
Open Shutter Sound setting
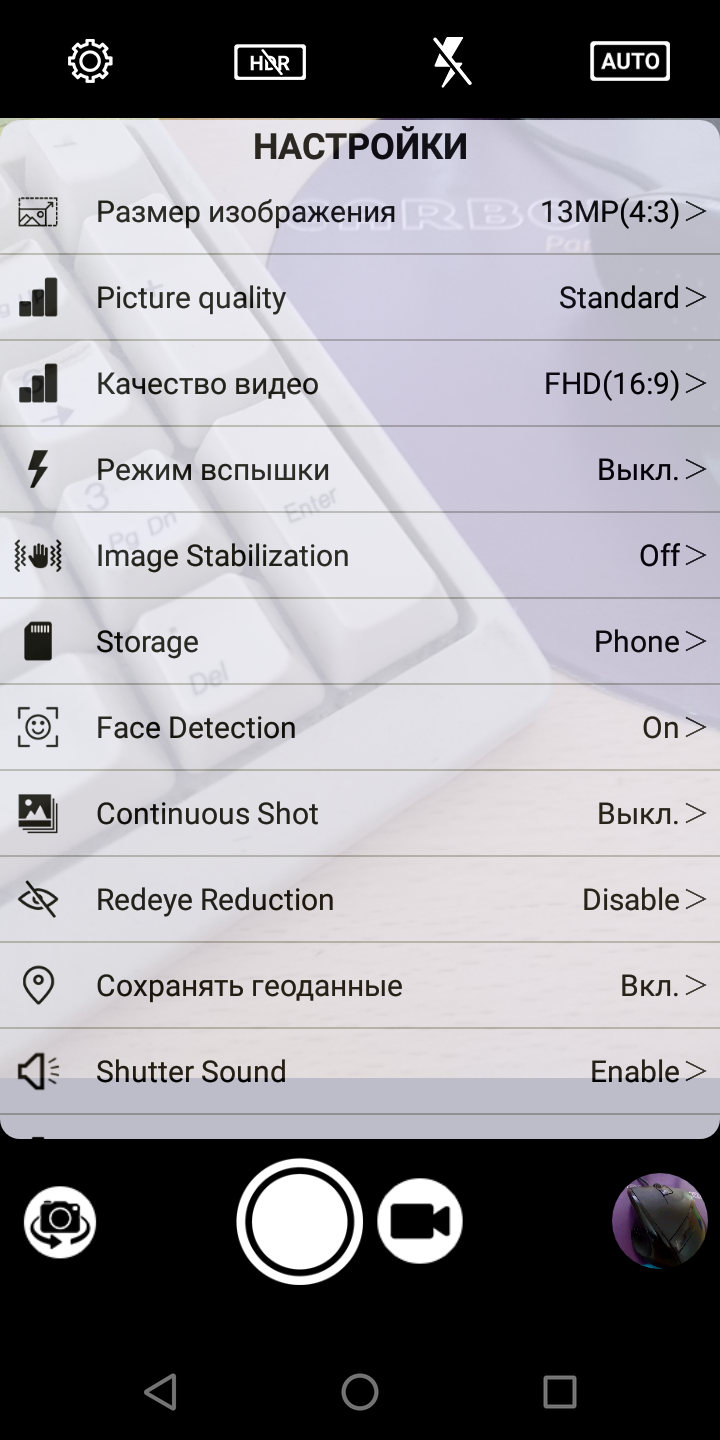tap(360, 1072)
